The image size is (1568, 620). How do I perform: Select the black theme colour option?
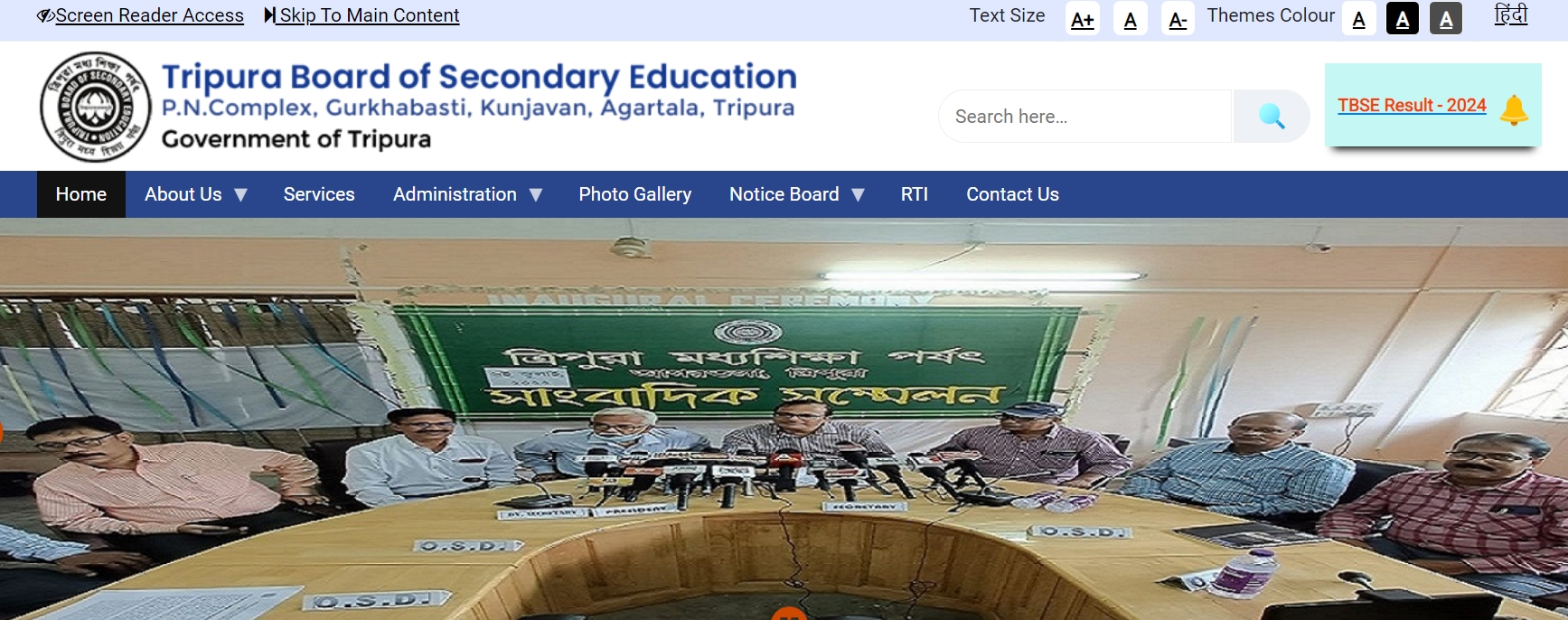pyautogui.click(x=1402, y=19)
